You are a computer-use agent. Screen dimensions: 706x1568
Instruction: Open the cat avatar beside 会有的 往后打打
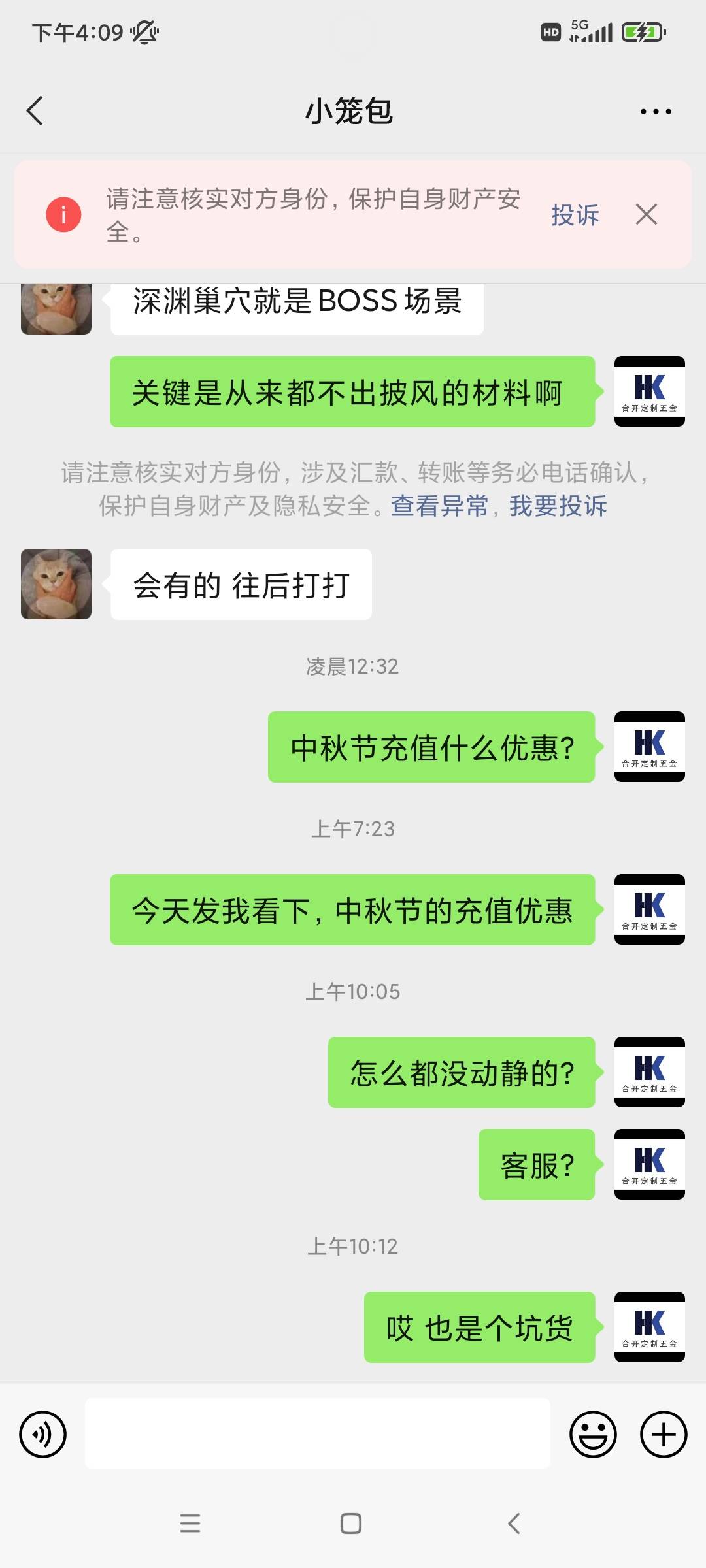click(56, 584)
